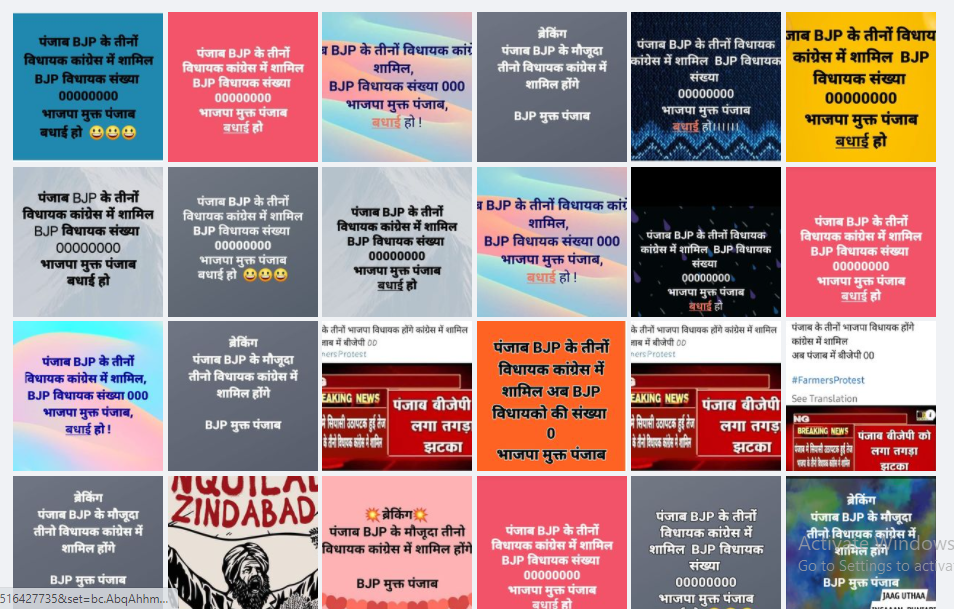Open the Zindabad poster illustration tile

coord(242,540)
